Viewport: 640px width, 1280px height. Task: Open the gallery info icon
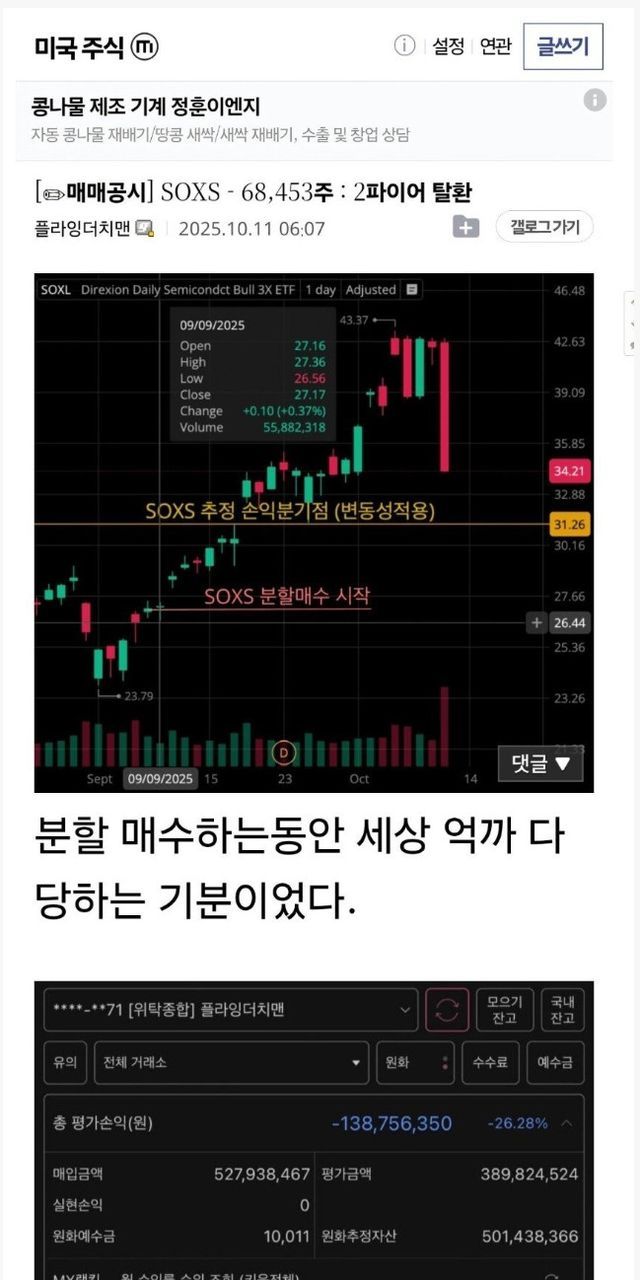point(404,46)
